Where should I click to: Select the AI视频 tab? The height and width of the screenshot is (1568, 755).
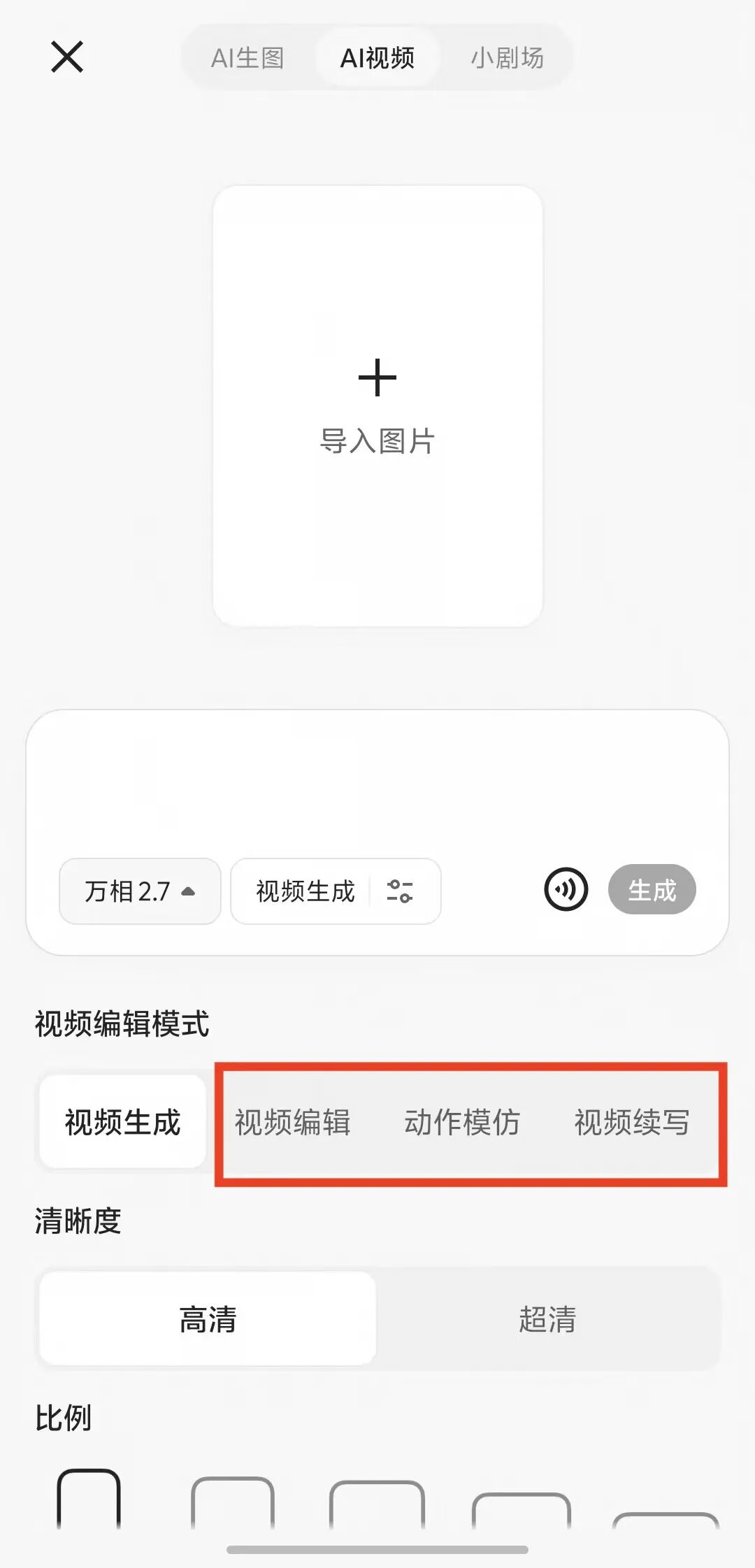coord(377,57)
